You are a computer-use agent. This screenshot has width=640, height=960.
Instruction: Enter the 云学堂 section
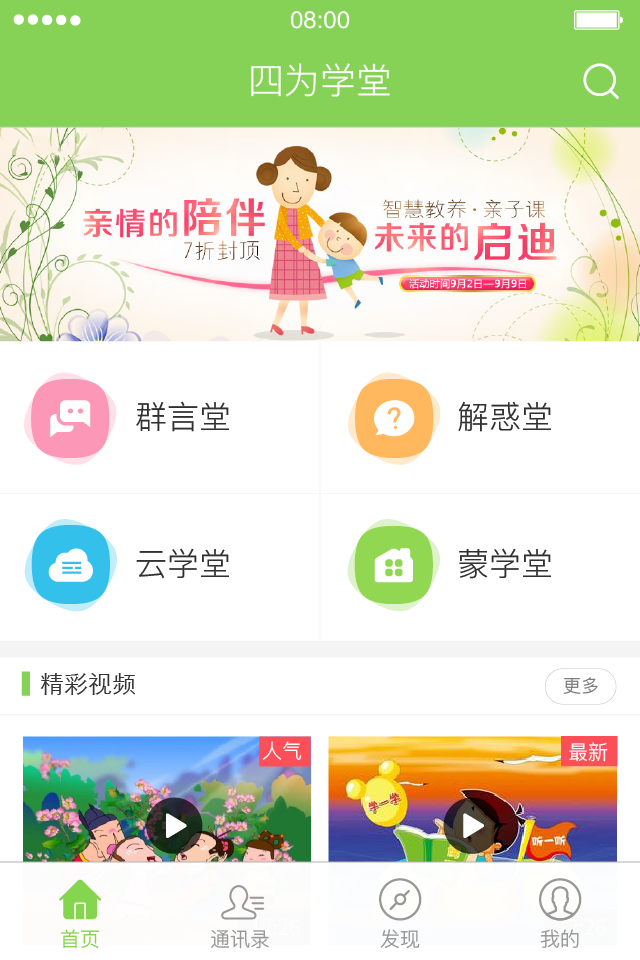(160, 566)
